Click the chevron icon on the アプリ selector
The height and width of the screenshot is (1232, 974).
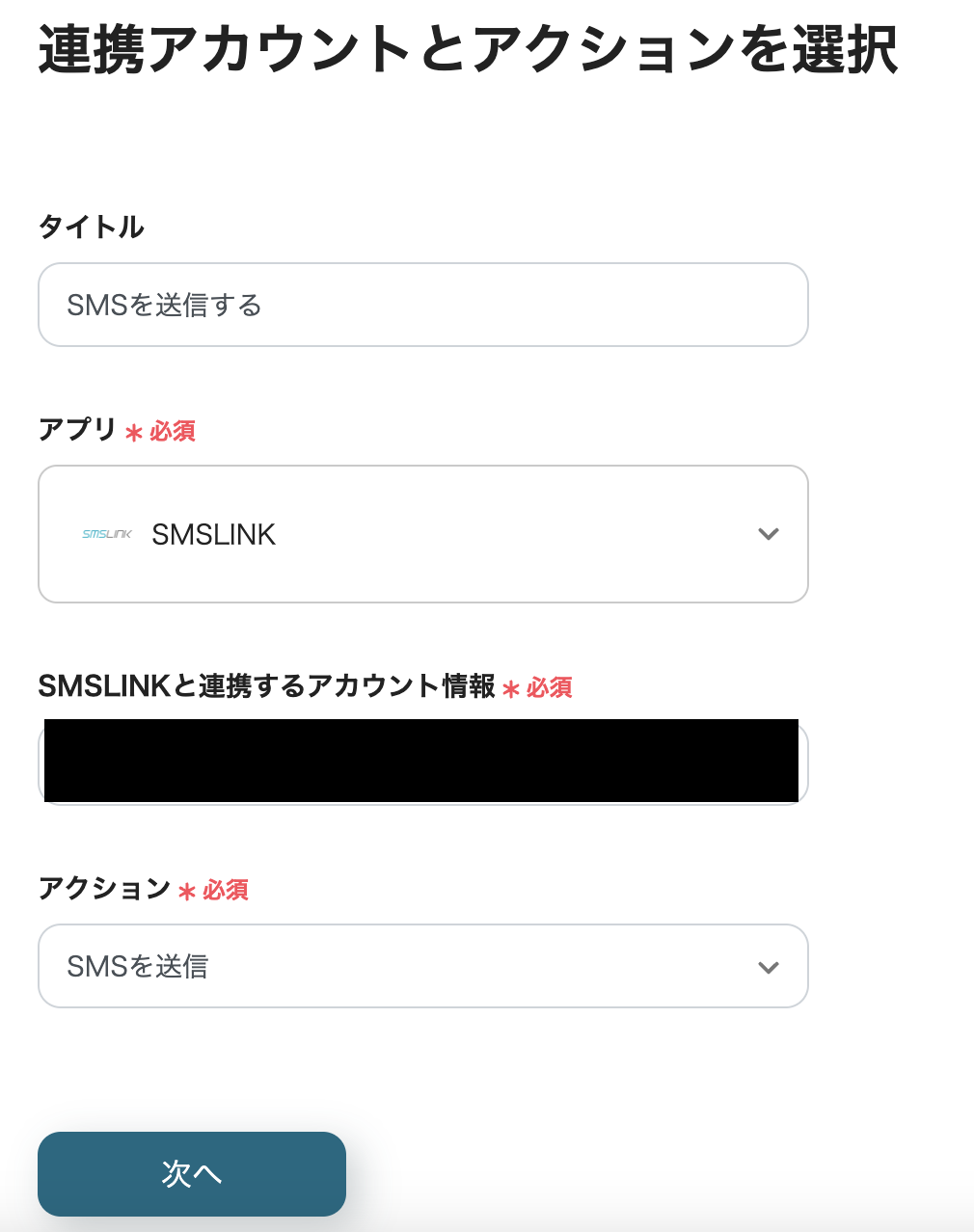click(x=769, y=534)
